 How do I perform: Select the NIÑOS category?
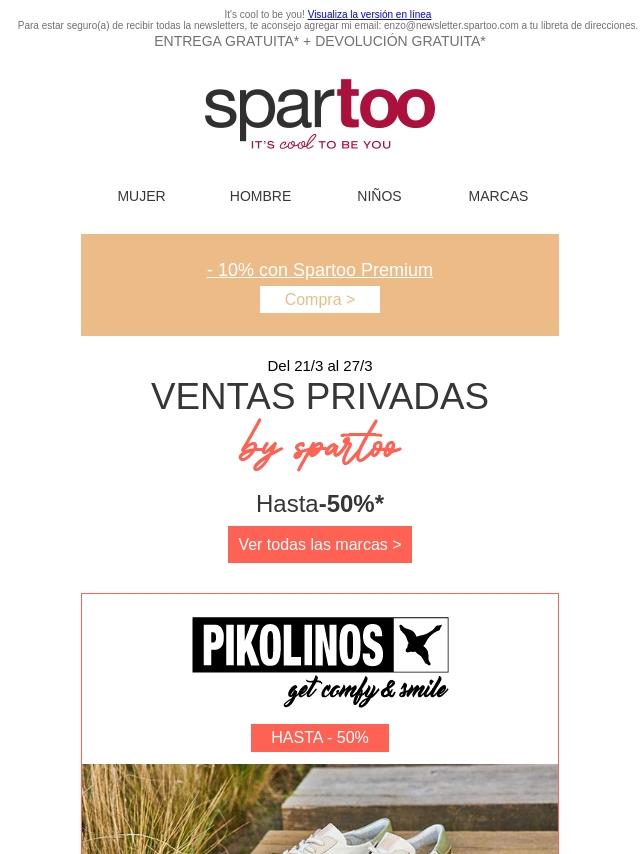[x=379, y=196]
